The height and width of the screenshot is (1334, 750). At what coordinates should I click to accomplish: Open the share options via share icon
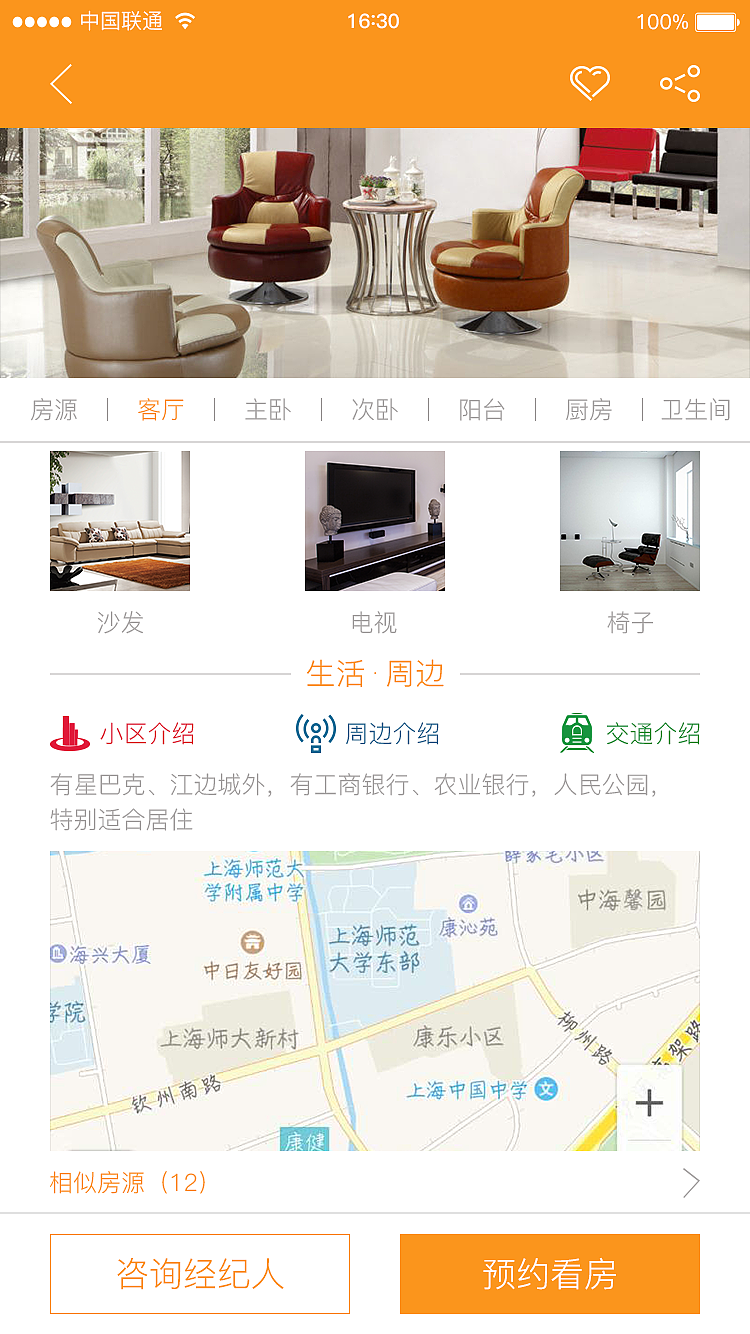click(676, 84)
